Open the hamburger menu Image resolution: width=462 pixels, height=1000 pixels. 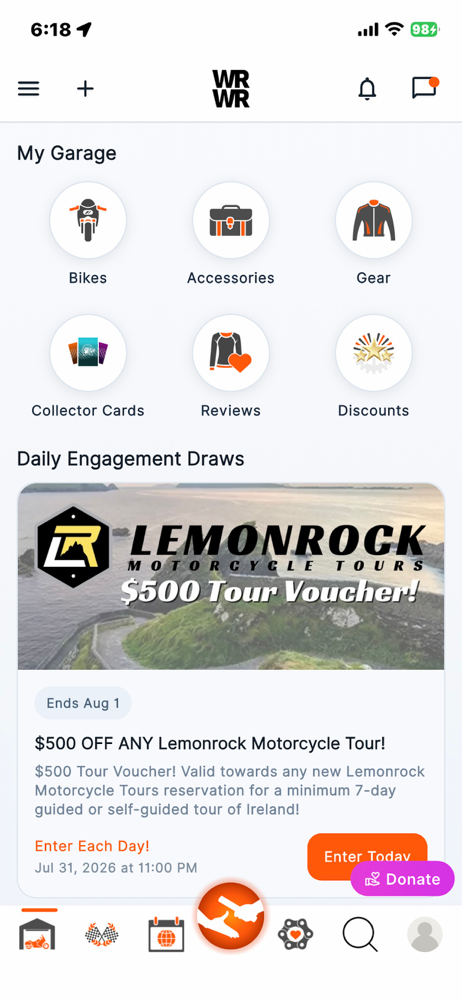[x=29, y=89]
